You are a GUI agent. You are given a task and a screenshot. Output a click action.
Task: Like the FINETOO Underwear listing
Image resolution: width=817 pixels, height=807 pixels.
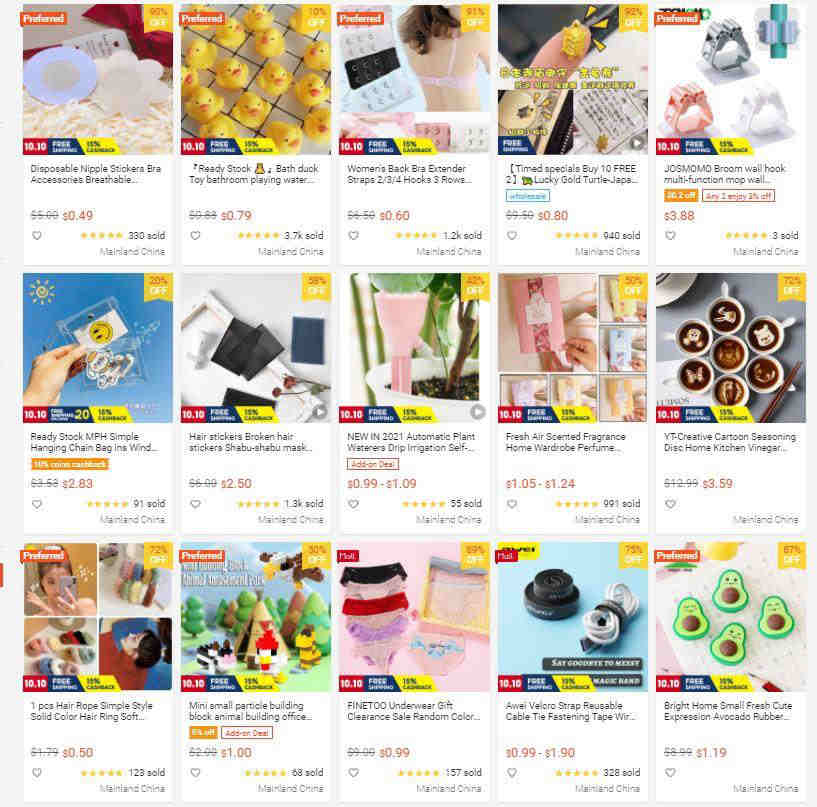[353, 773]
